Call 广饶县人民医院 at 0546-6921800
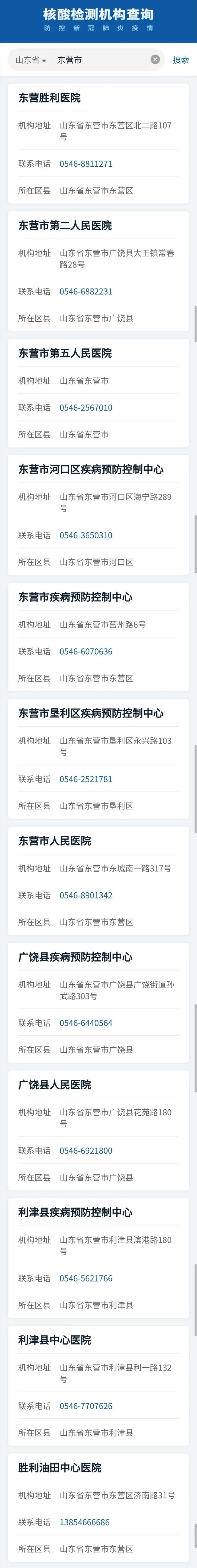The image size is (197, 1568). click(86, 1151)
